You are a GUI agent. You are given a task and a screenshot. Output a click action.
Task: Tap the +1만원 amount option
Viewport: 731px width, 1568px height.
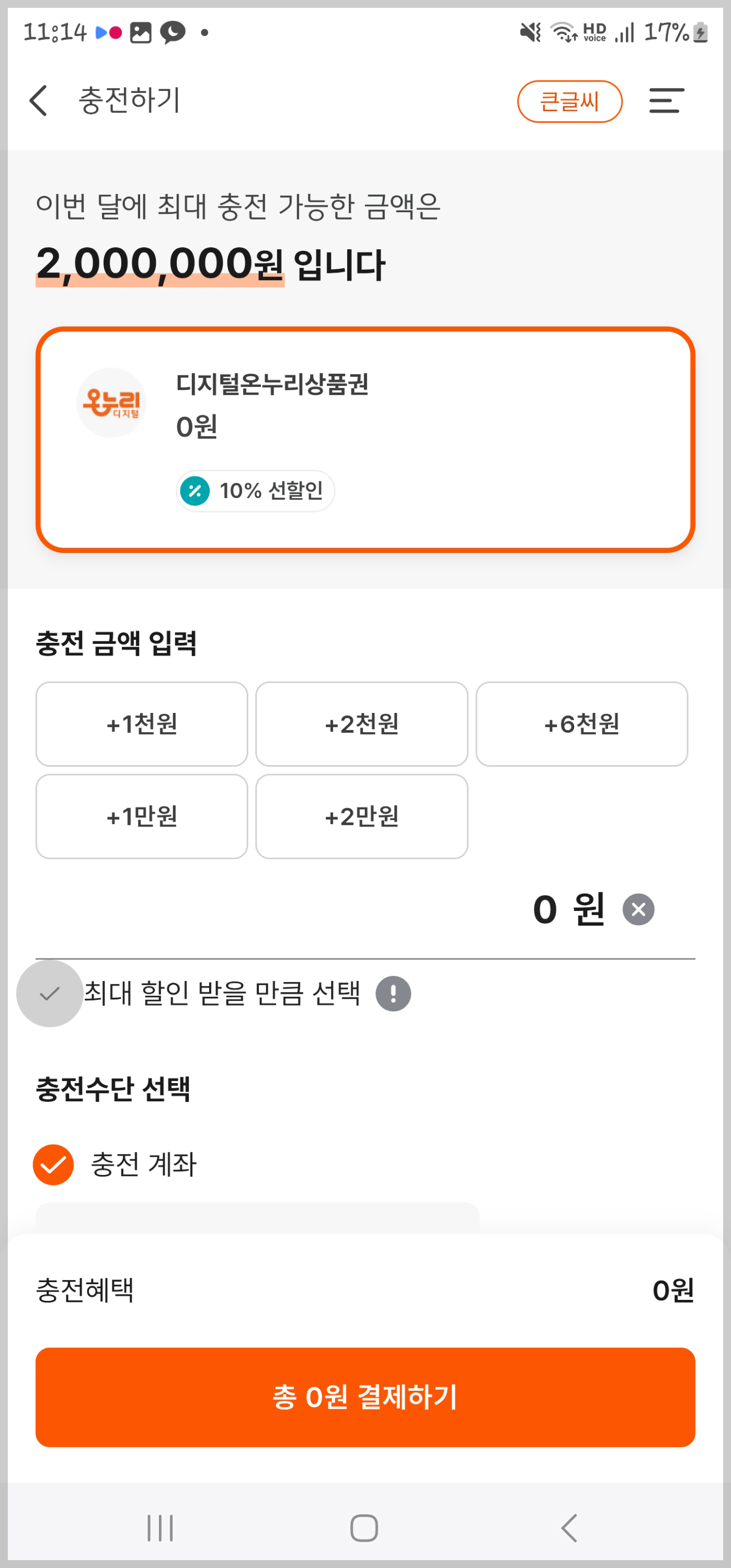(x=141, y=816)
